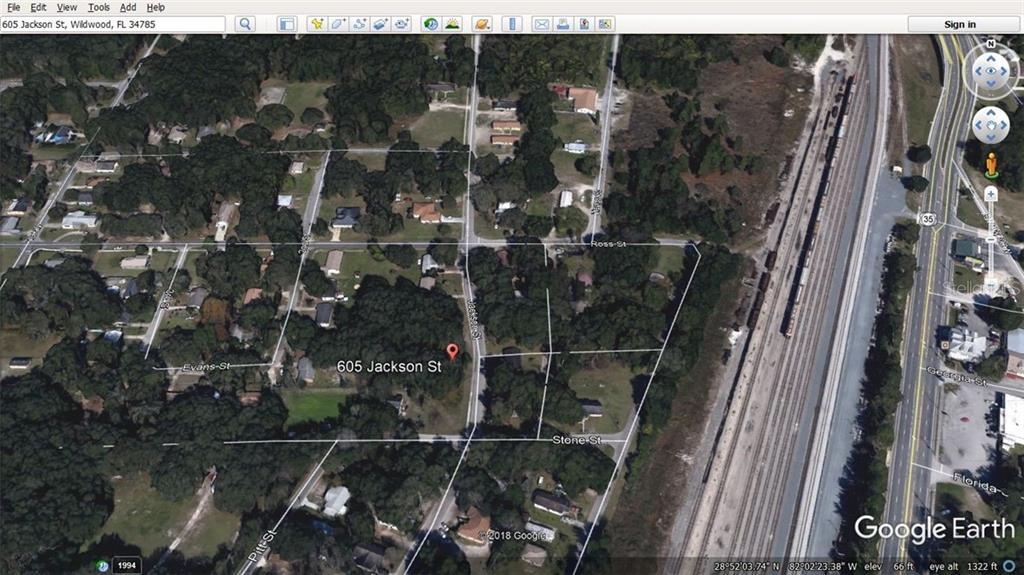
Task: Show historical imagery clock
Action: [x=430, y=24]
